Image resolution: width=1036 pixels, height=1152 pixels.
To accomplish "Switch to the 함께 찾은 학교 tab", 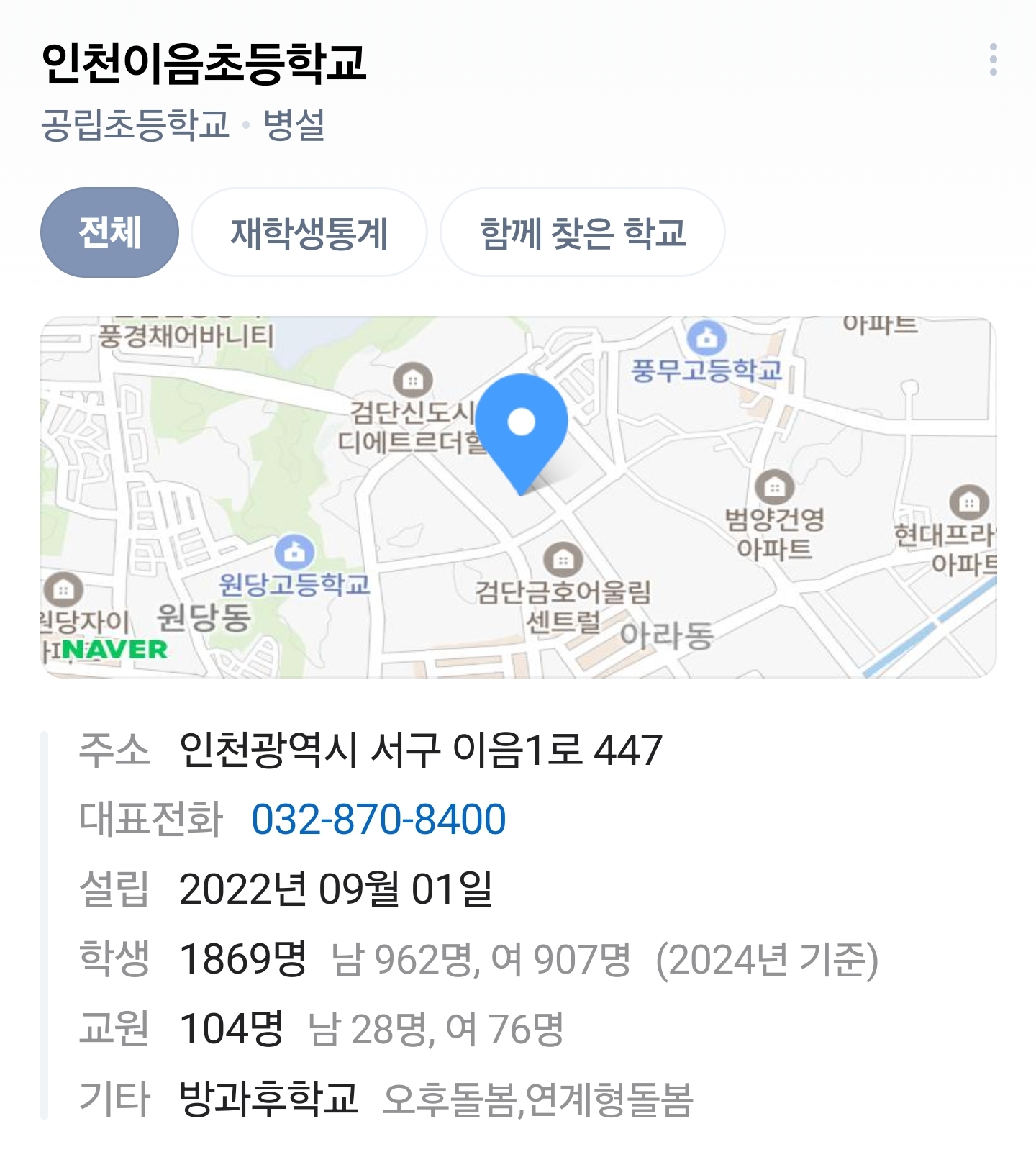I will 582,232.
